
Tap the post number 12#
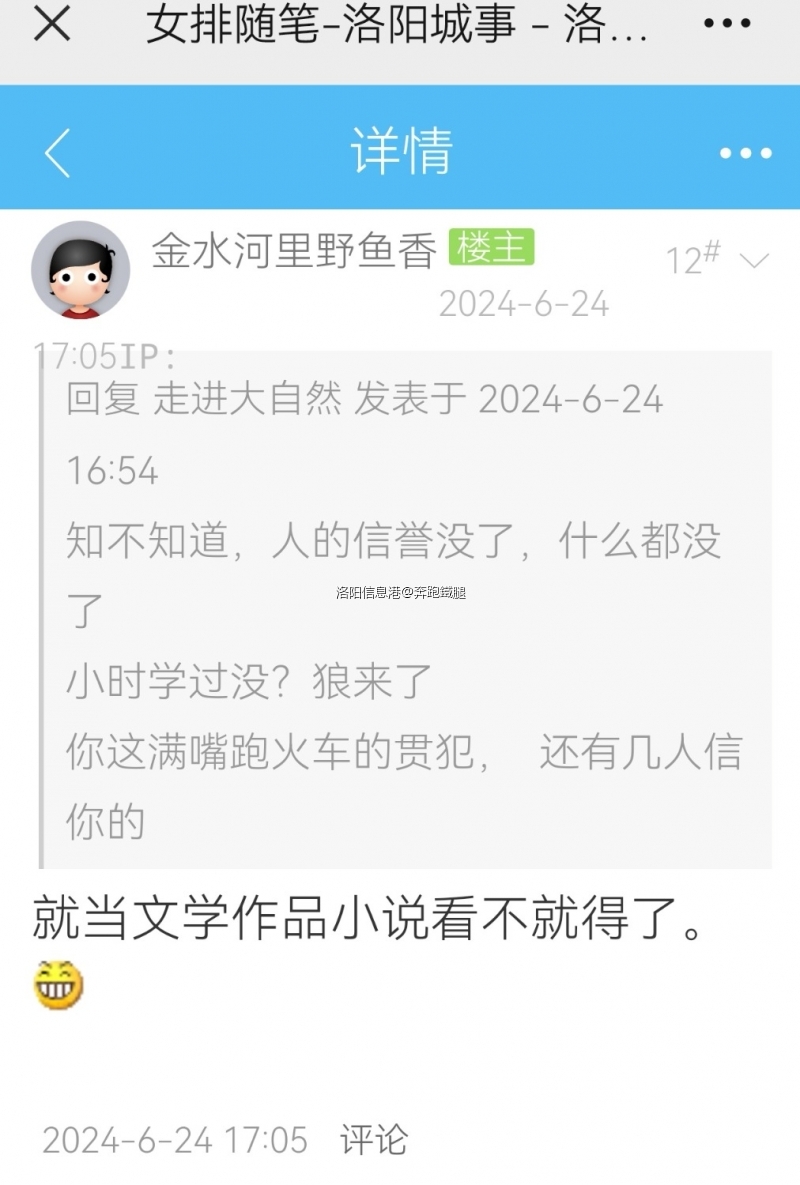(x=690, y=258)
